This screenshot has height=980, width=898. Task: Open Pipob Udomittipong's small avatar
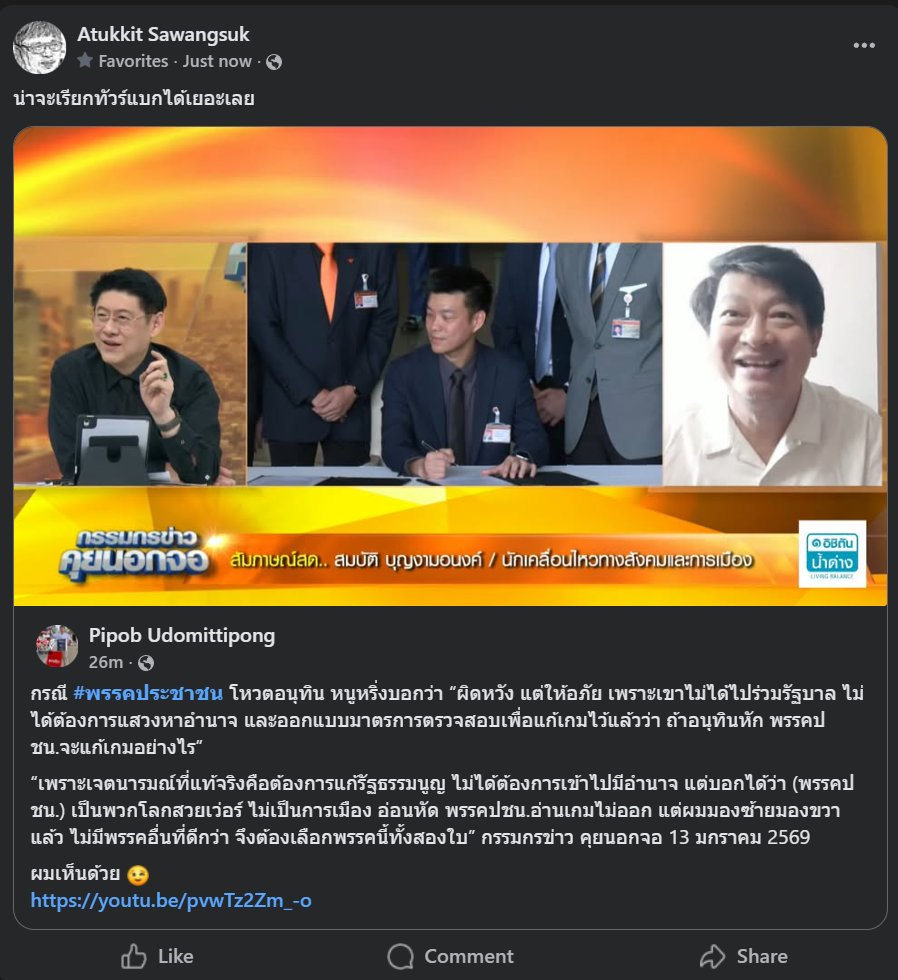click(57, 646)
